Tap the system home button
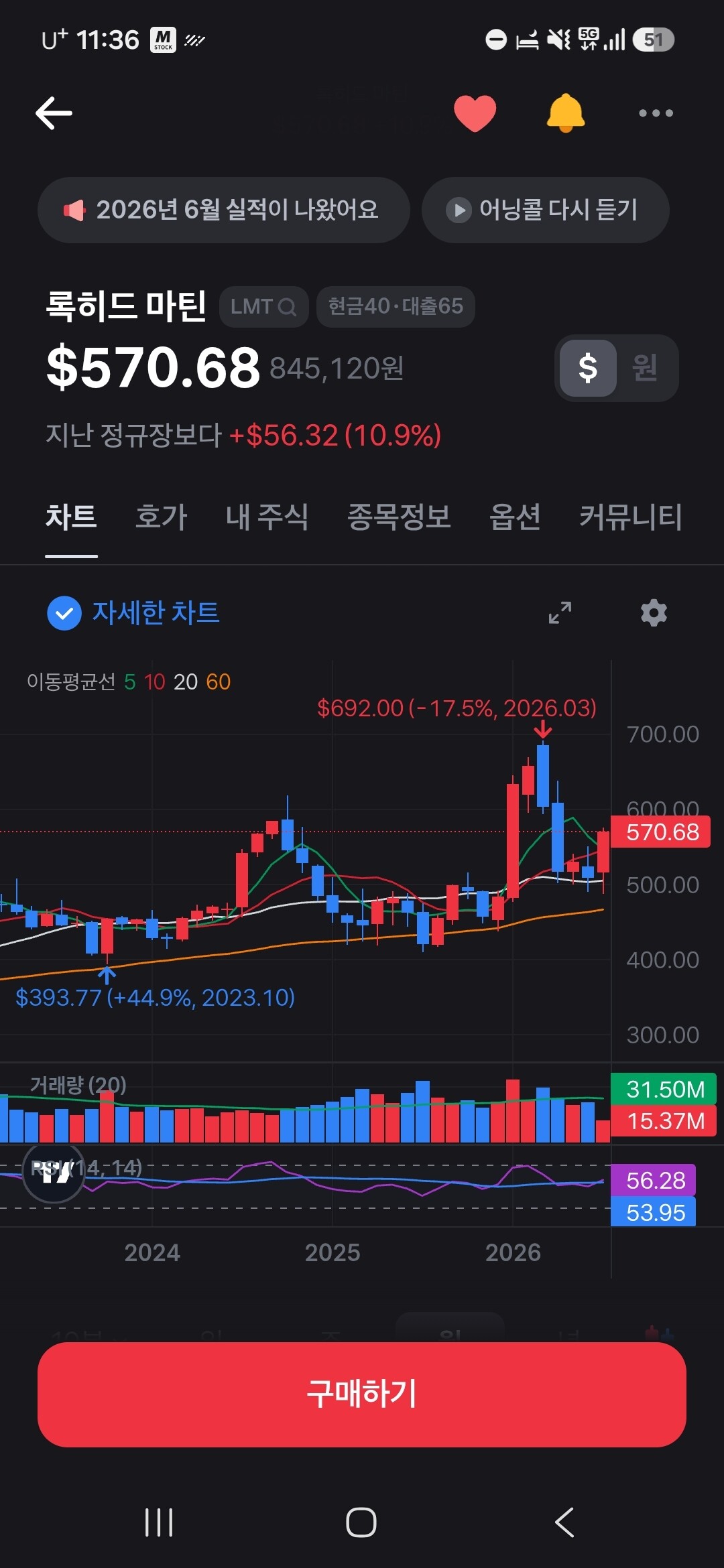 [x=361, y=1522]
